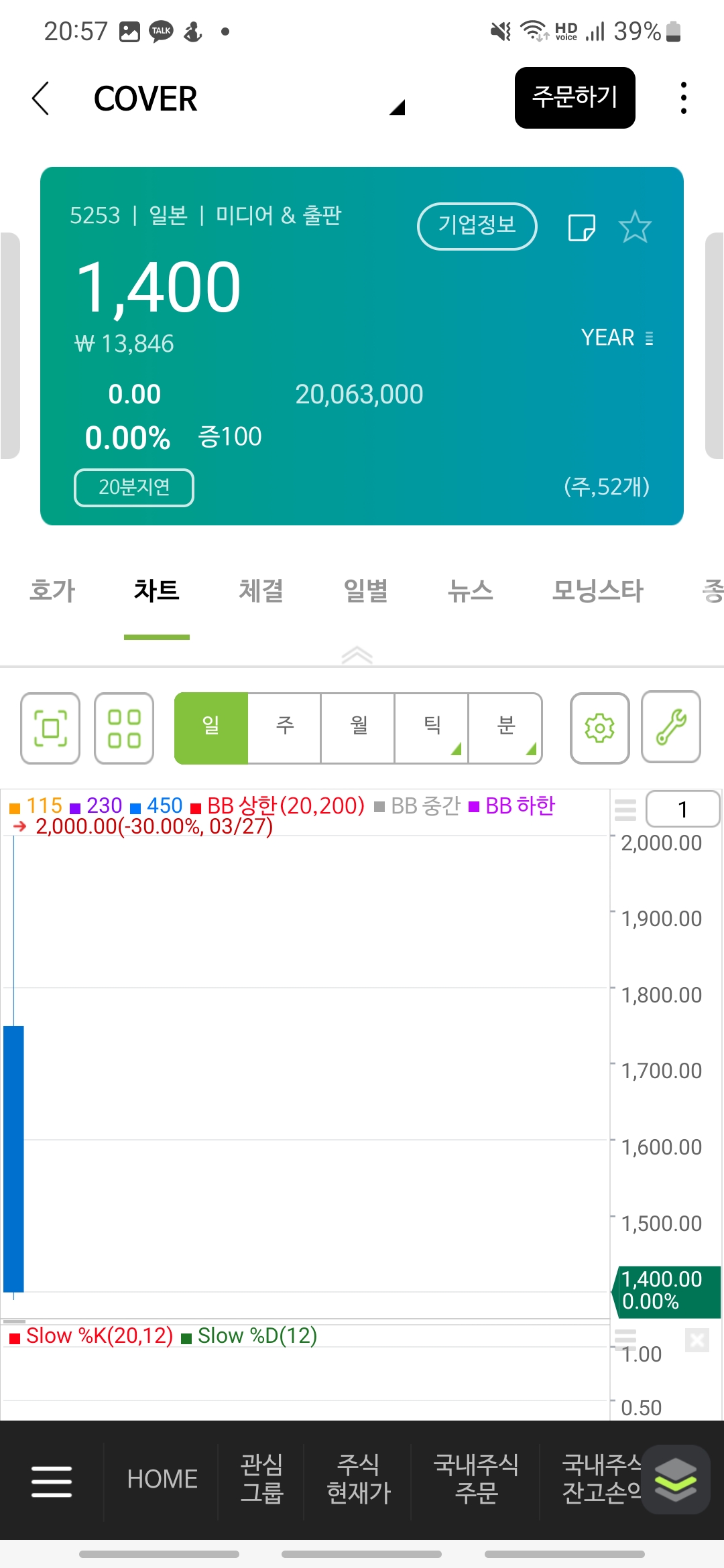Open the hamburger menu in bottom bar

point(52,1481)
